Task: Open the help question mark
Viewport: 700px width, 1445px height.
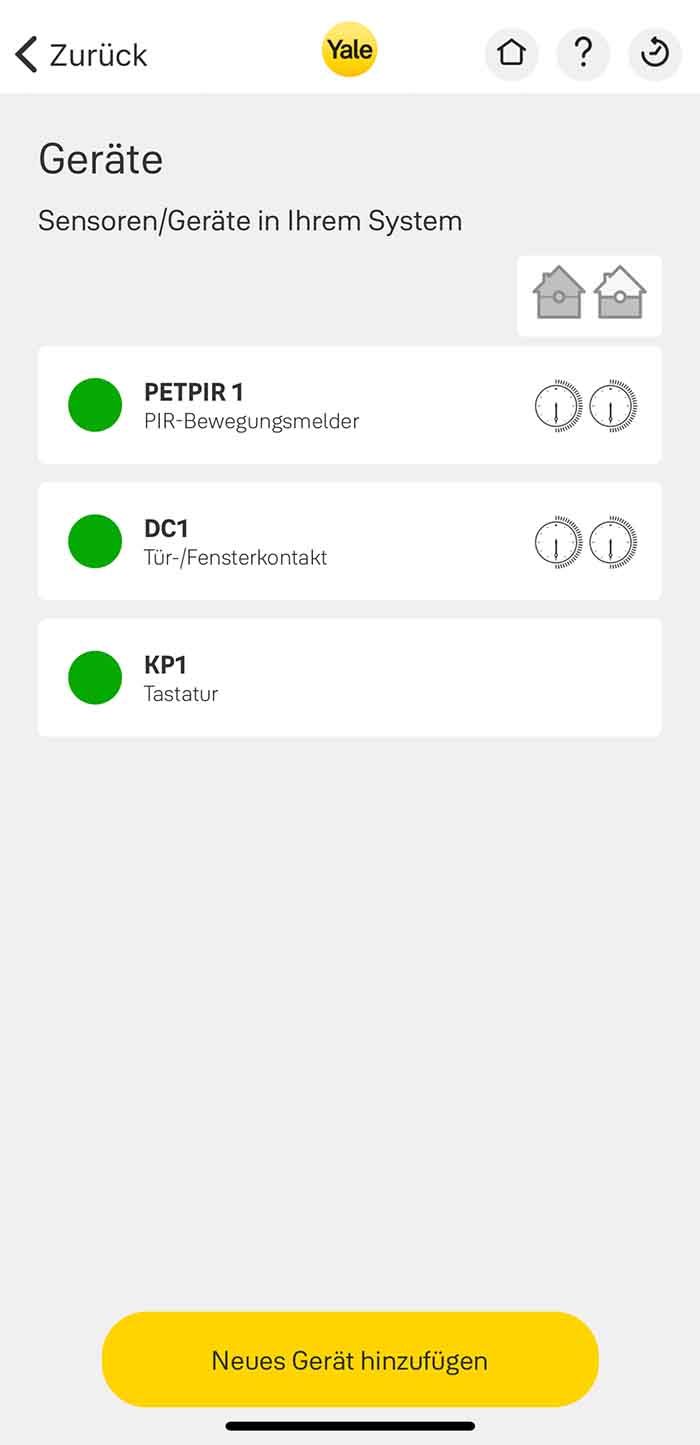Action: click(x=583, y=53)
